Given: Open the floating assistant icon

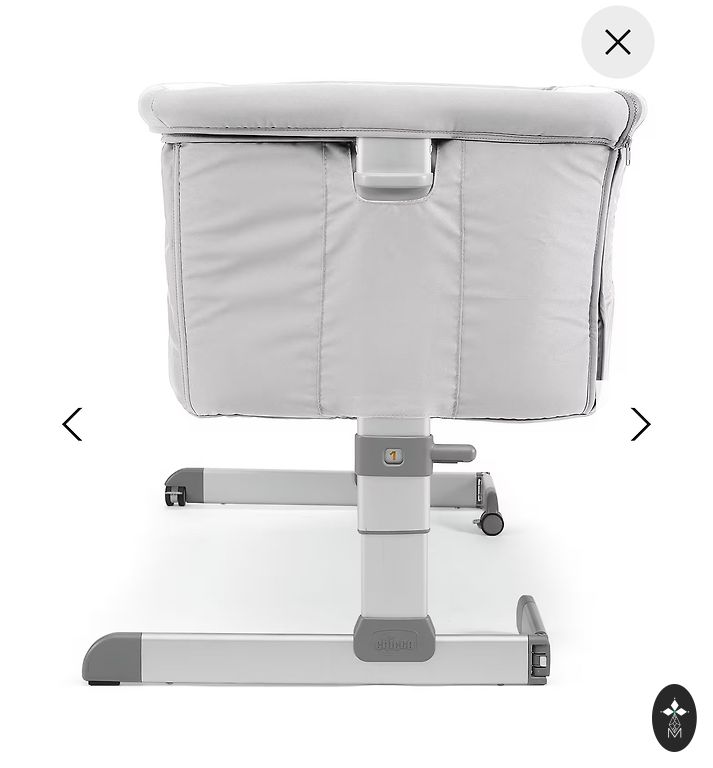Looking at the screenshot, I should 673,717.
